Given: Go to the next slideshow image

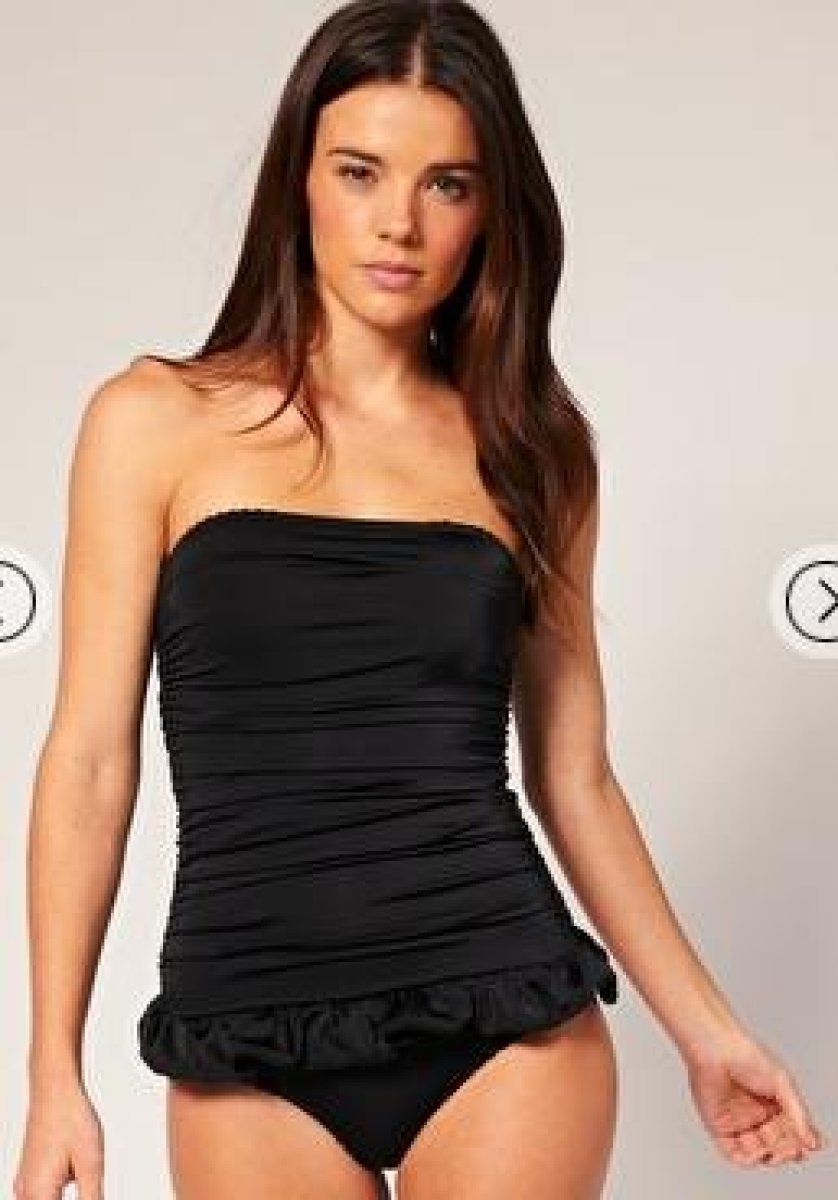Looking at the screenshot, I should pos(815,601).
